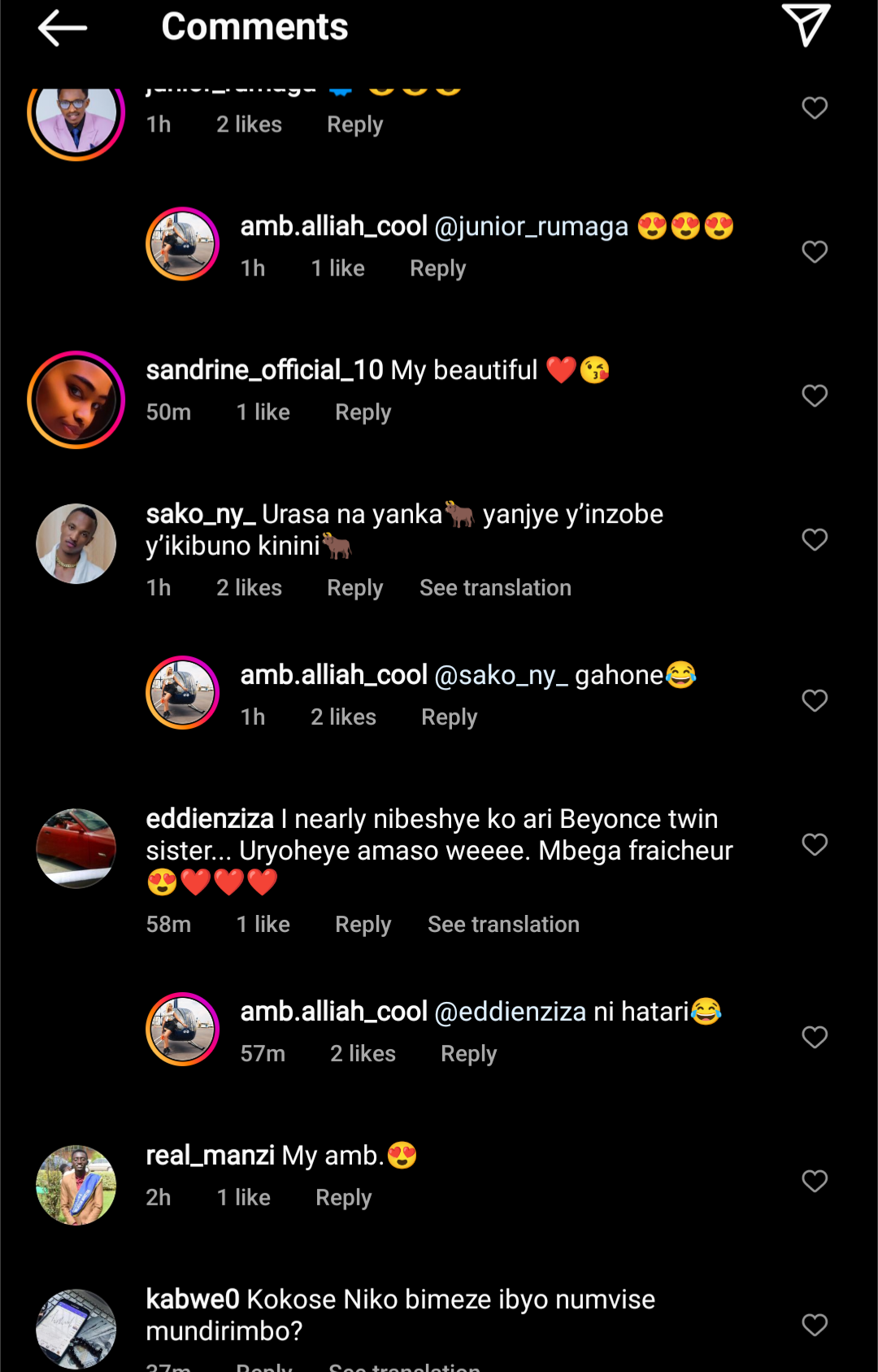Like real_manzi's My amb. comment
The image size is (878, 1372).
(815, 1182)
